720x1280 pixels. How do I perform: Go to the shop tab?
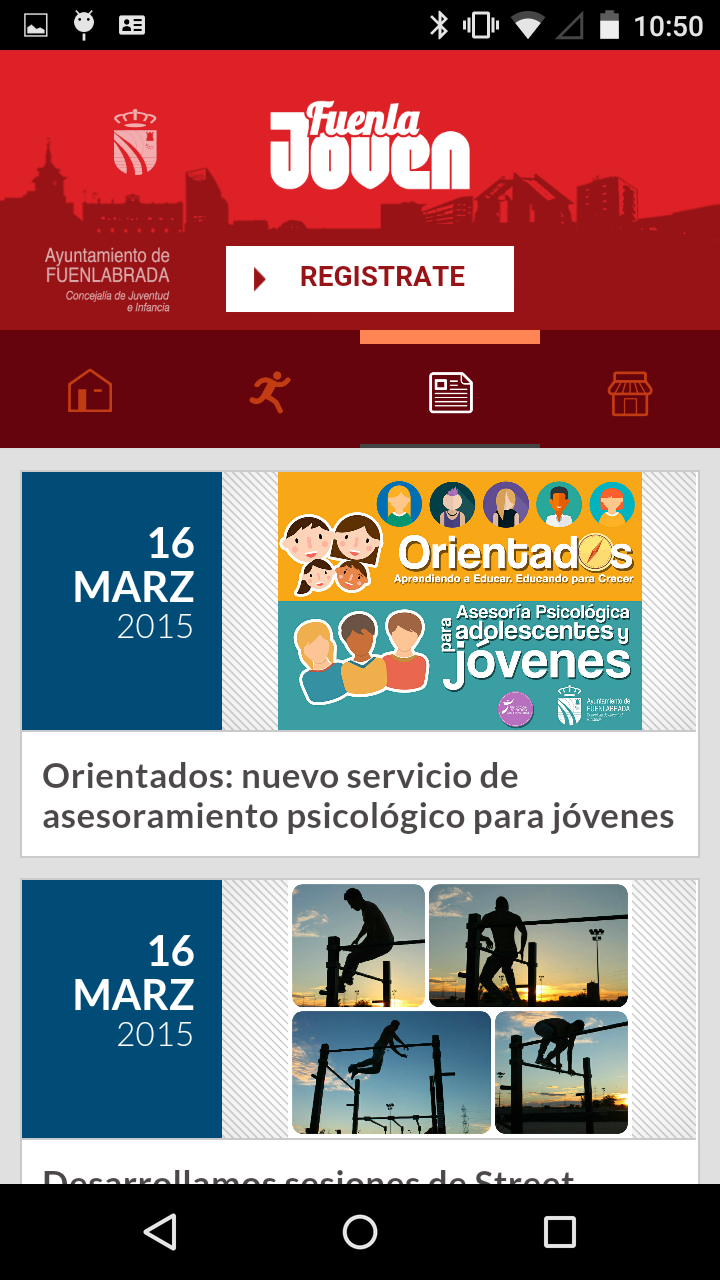(x=630, y=392)
